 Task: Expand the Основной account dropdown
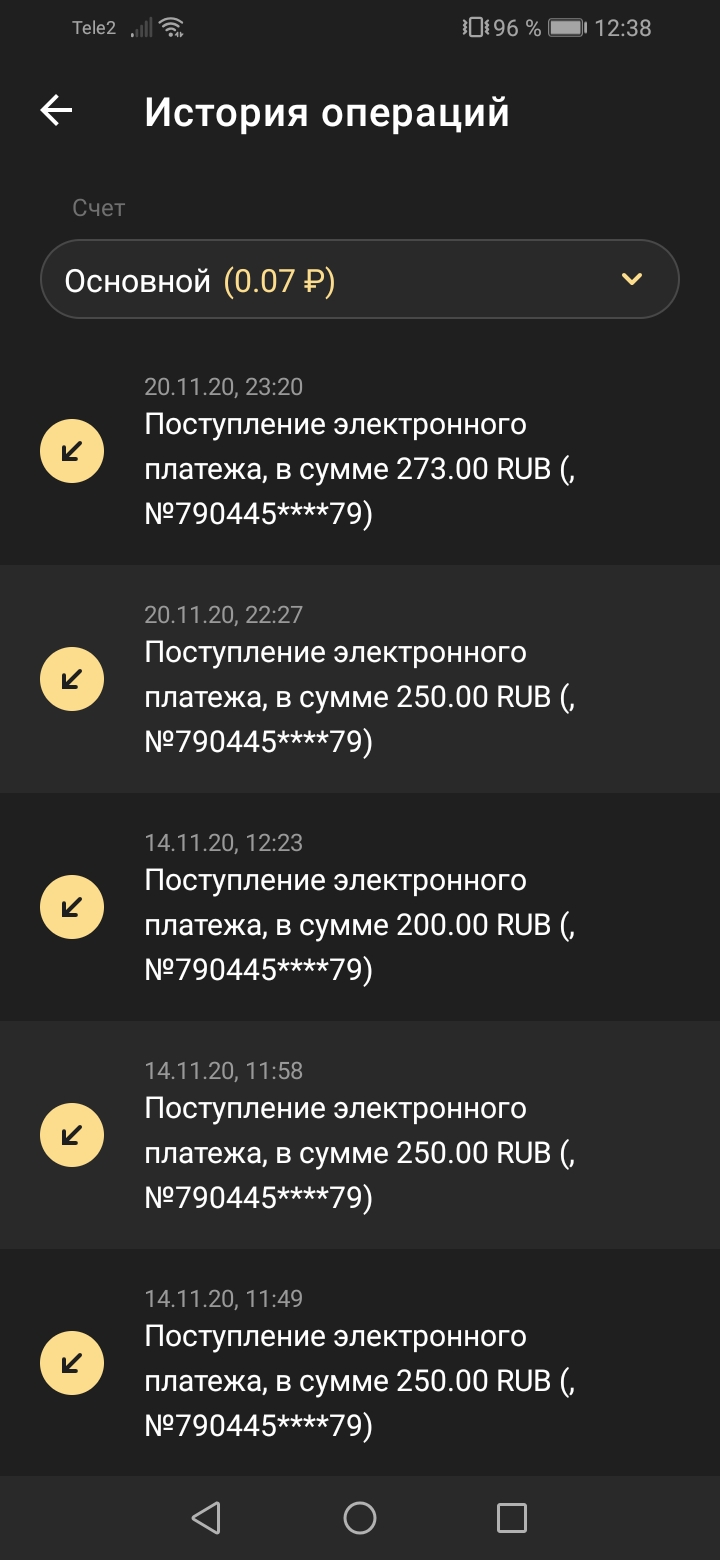(x=360, y=280)
